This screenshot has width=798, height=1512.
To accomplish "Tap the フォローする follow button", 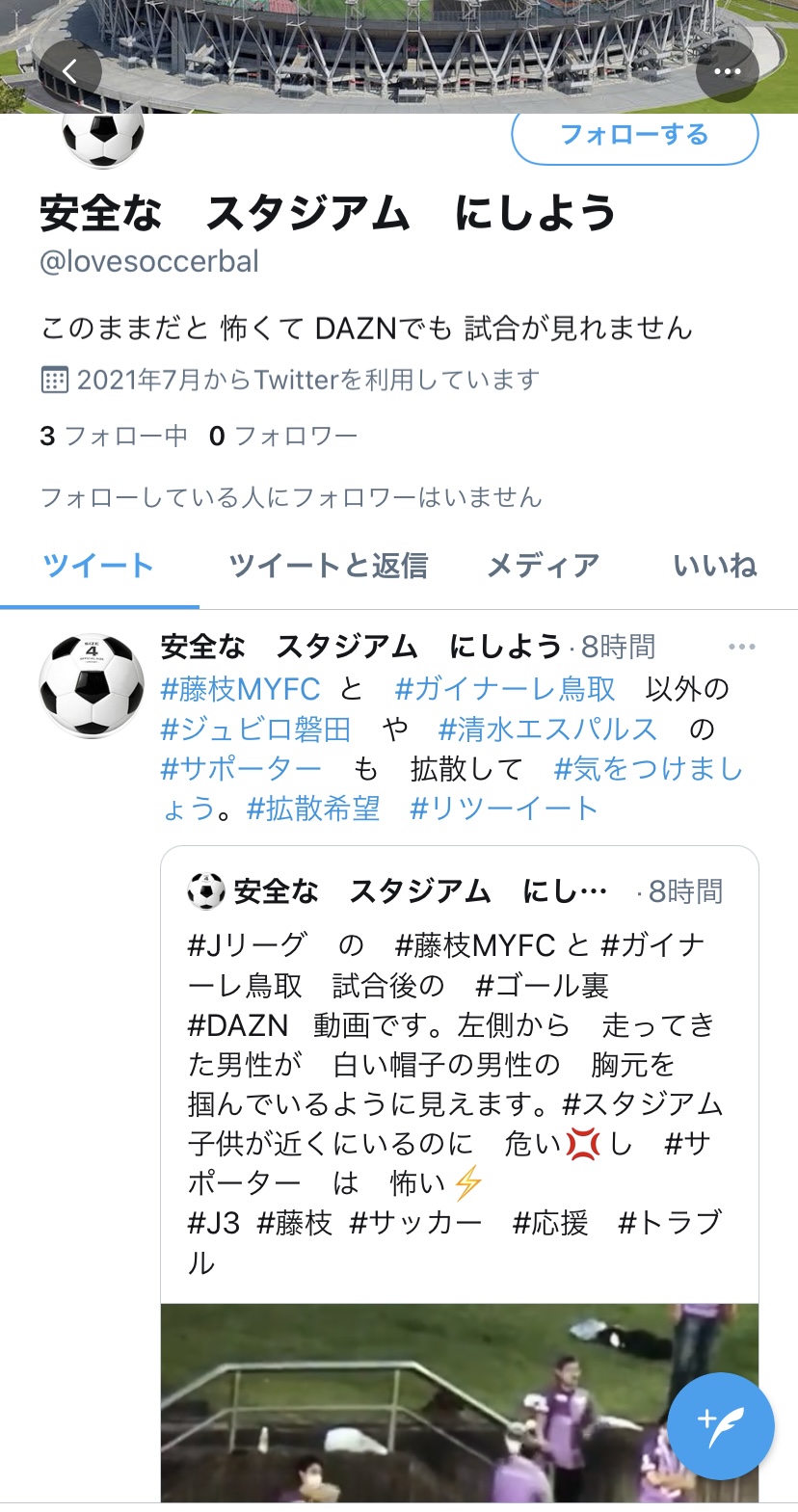I will pyautogui.click(x=634, y=136).
